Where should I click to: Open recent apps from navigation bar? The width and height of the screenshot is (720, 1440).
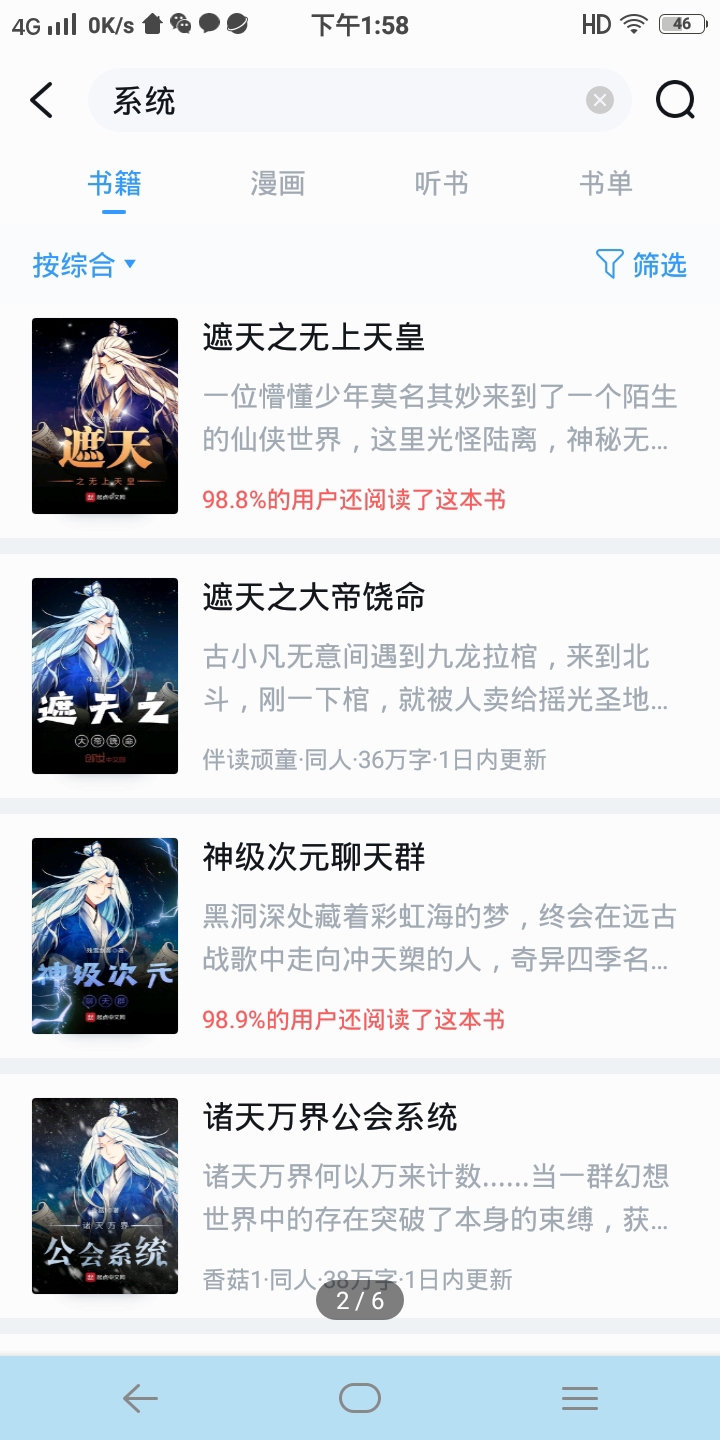pyautogui.click(x=580, y=1398)
